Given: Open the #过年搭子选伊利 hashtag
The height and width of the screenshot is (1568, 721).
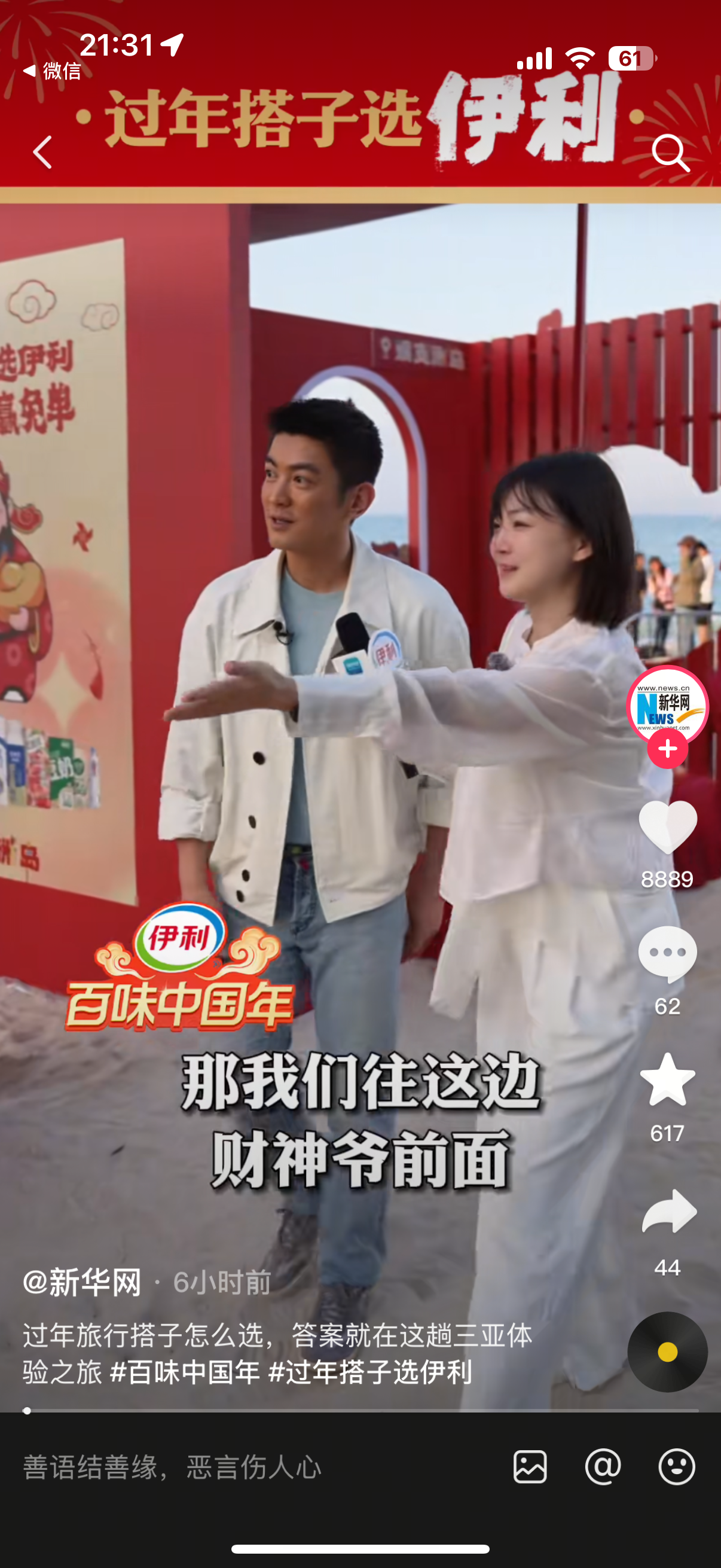Looking at the screenshot, I should 370,1372.
